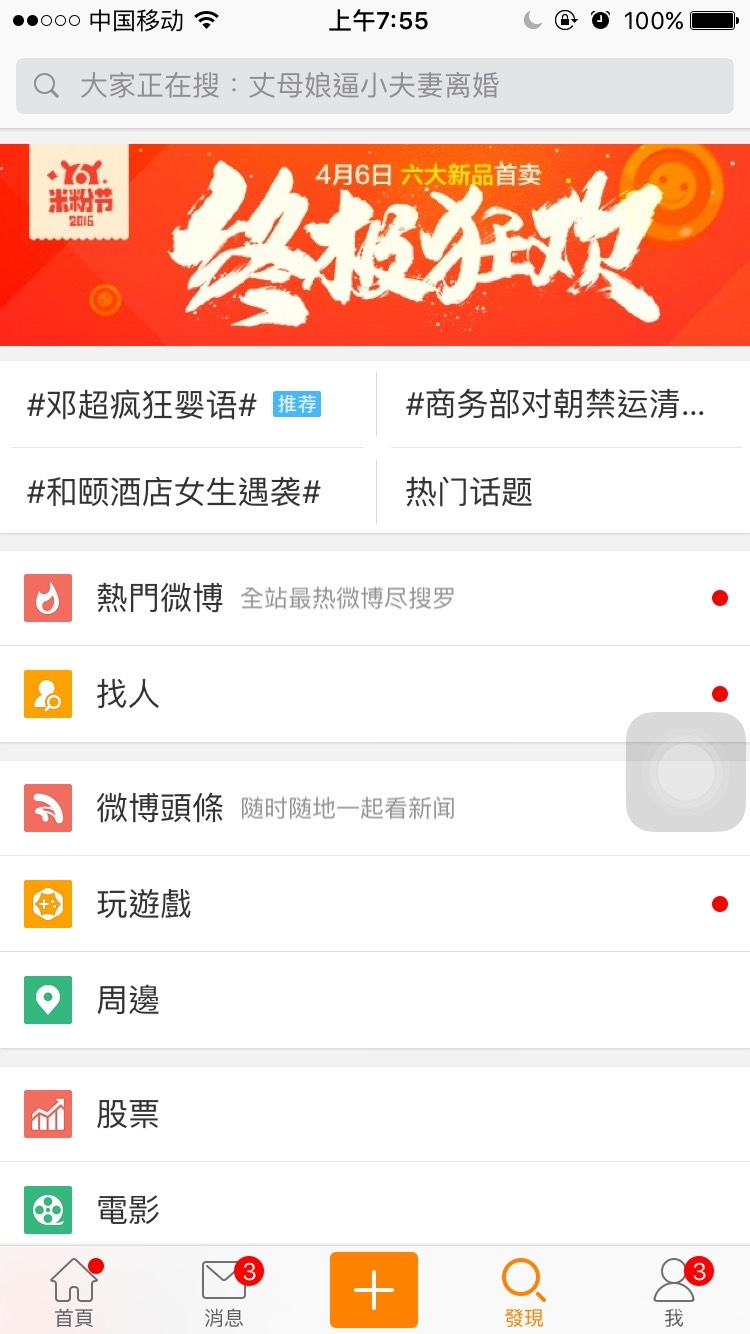
Task: Go to the 我 profile tab
Action: point(674,1290)
